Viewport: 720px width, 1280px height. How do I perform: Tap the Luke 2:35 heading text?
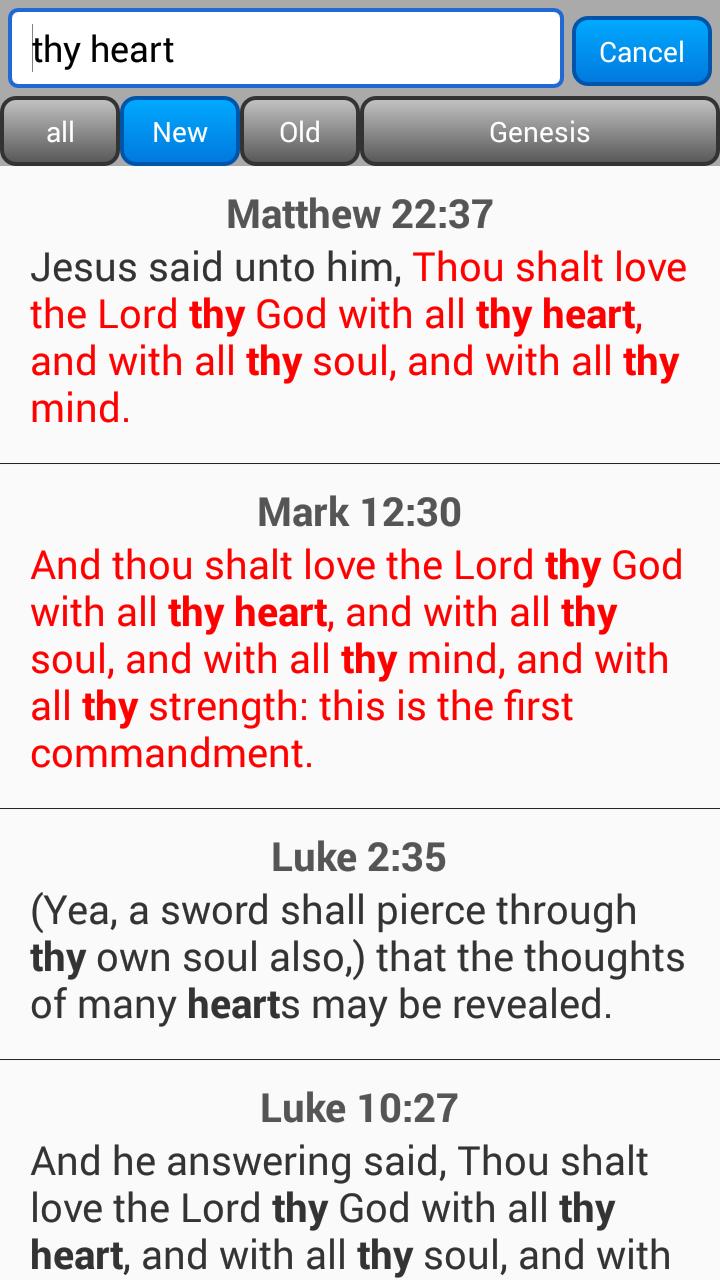point(359,857)
